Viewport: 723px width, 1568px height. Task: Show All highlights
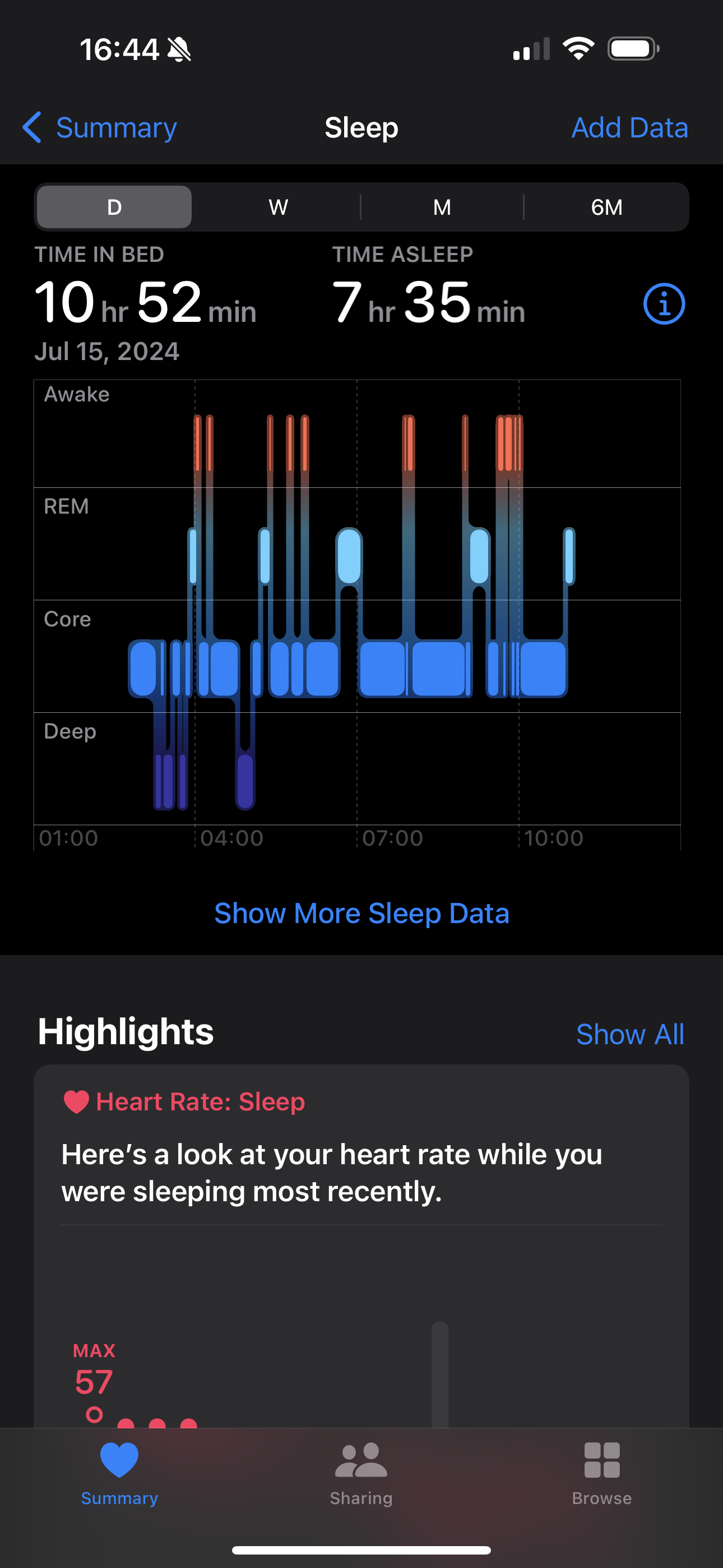(629, 1034)
